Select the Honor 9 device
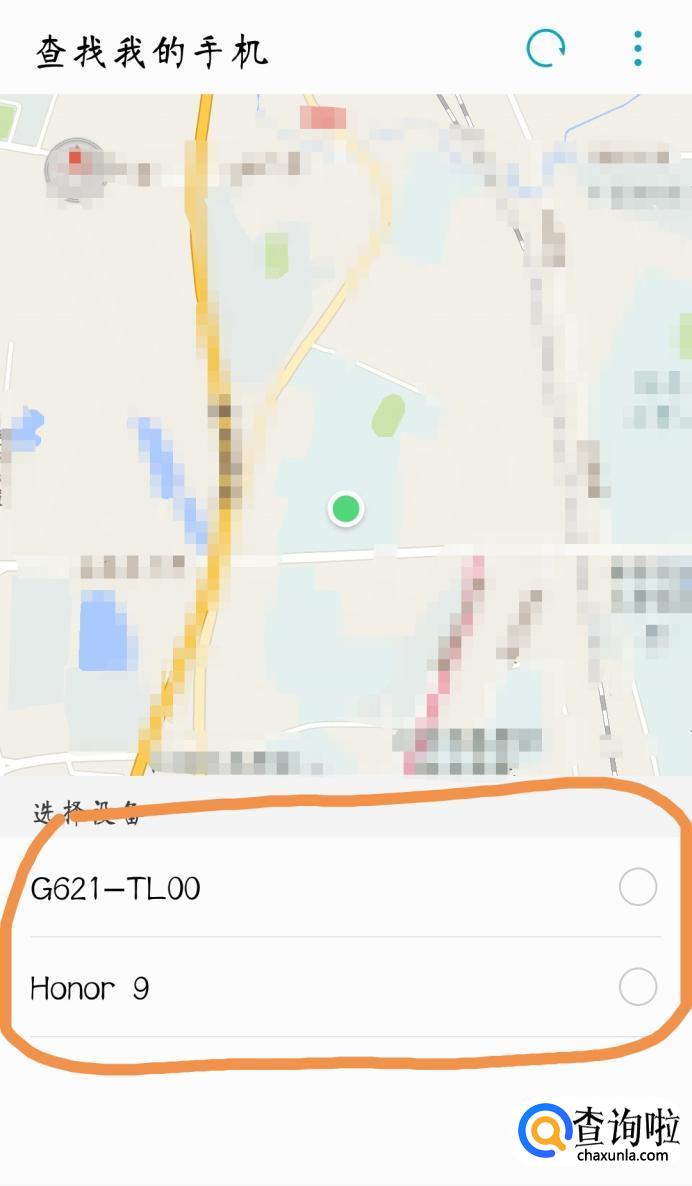The width and height of the screenshot is (692, 1186). click(637, 987)
